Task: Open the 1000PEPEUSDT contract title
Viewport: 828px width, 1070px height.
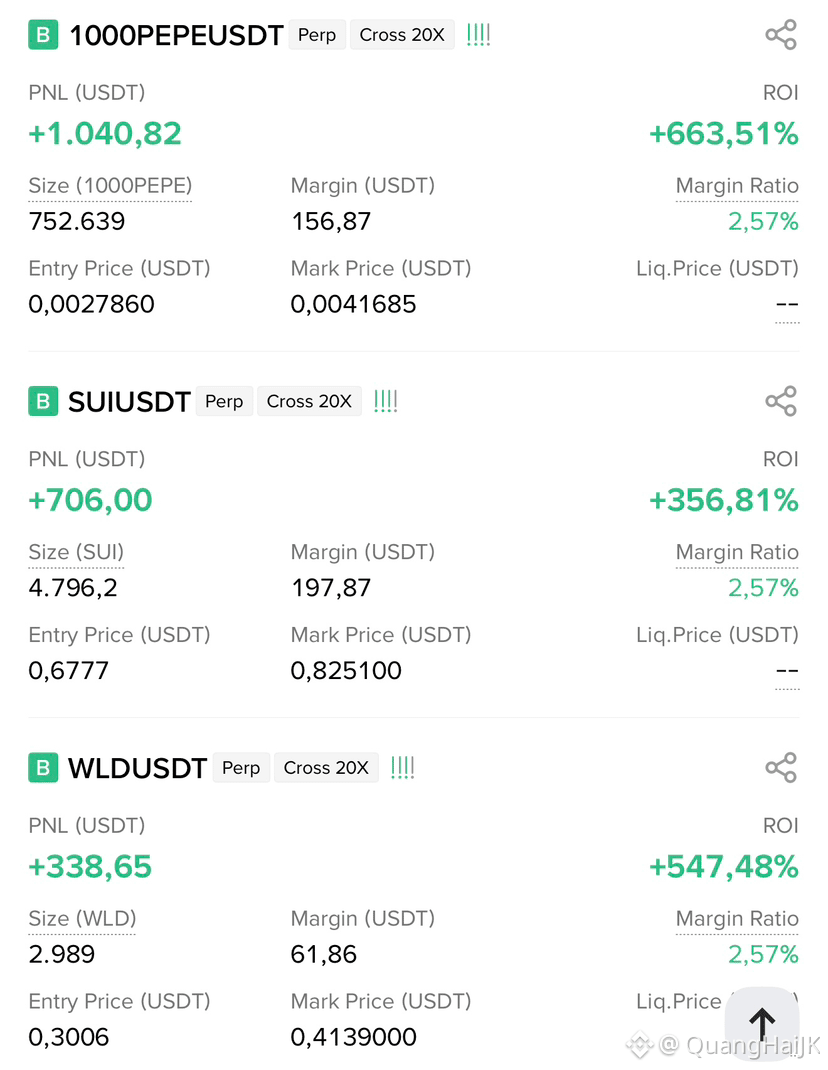Action: tap(176, 35)
